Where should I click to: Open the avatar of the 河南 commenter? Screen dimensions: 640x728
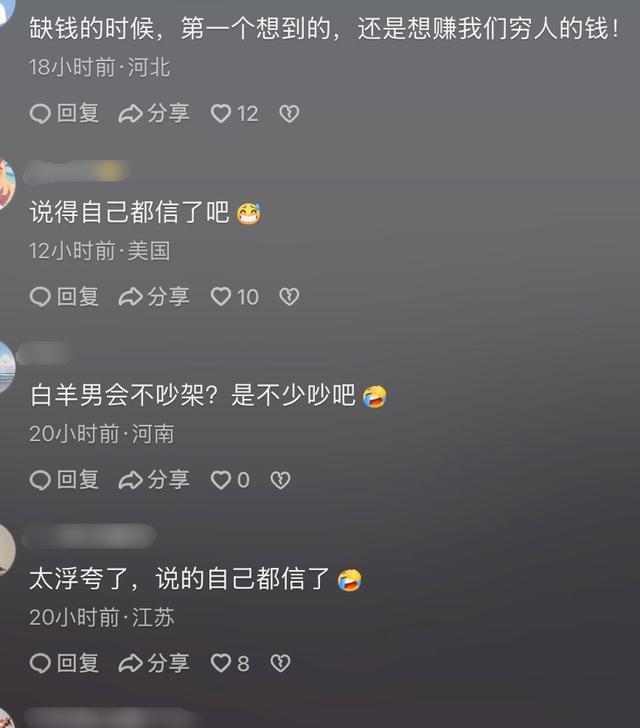(x=6, y=365)
